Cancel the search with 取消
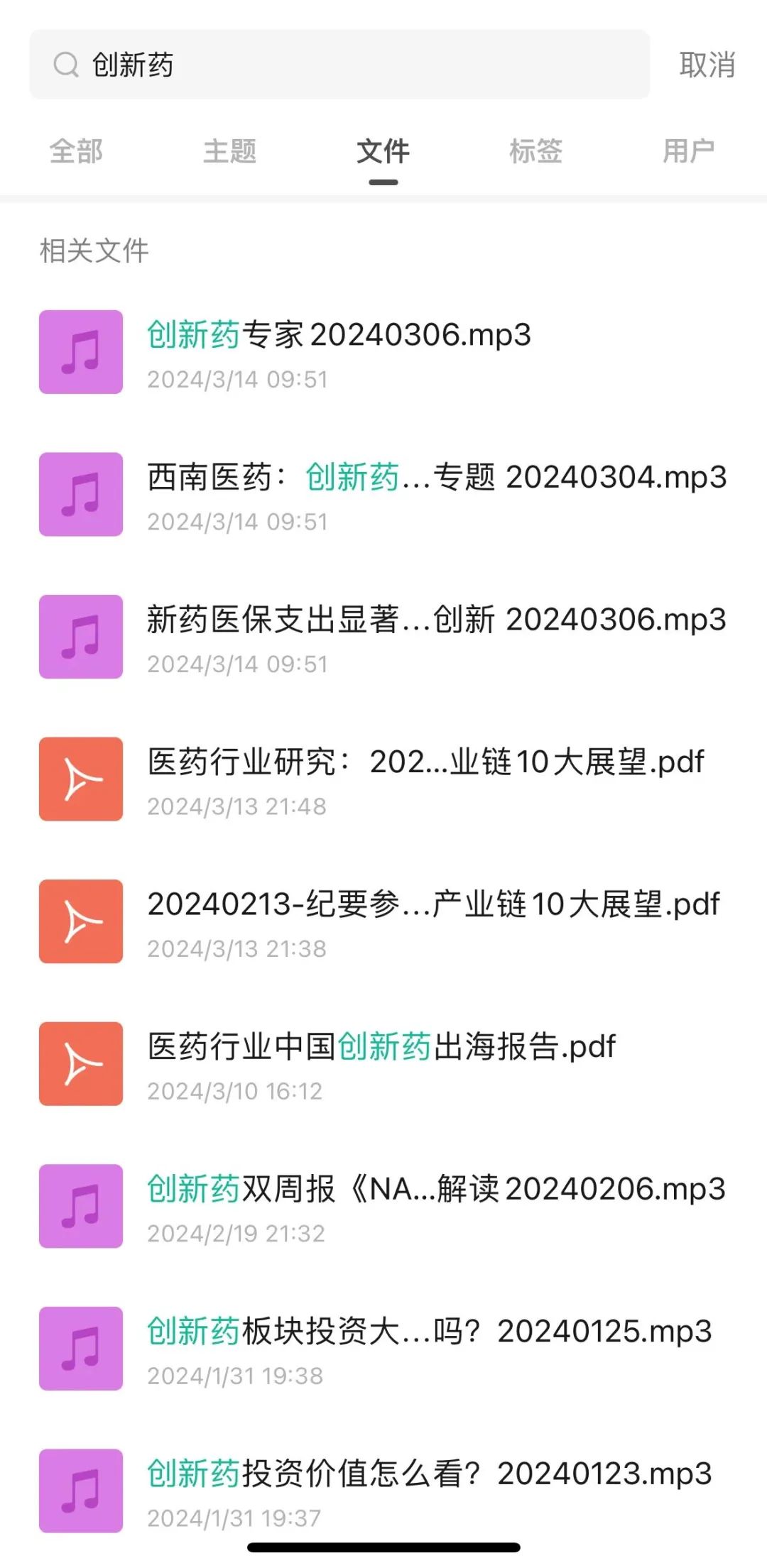Viewport: 767px width, 1568px height. (707, 65)
